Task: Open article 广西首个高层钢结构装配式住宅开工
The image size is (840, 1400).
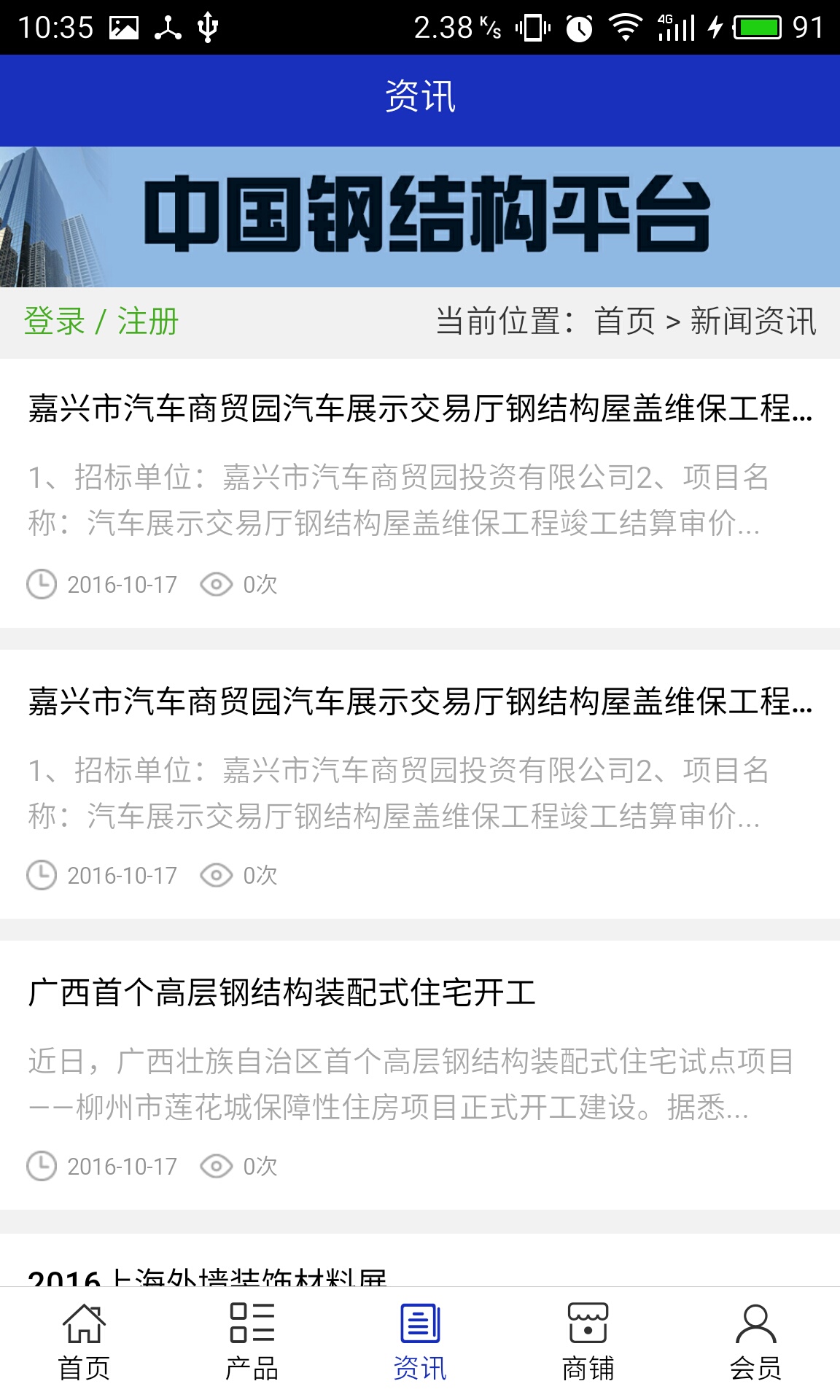Action: pos(281,993)
